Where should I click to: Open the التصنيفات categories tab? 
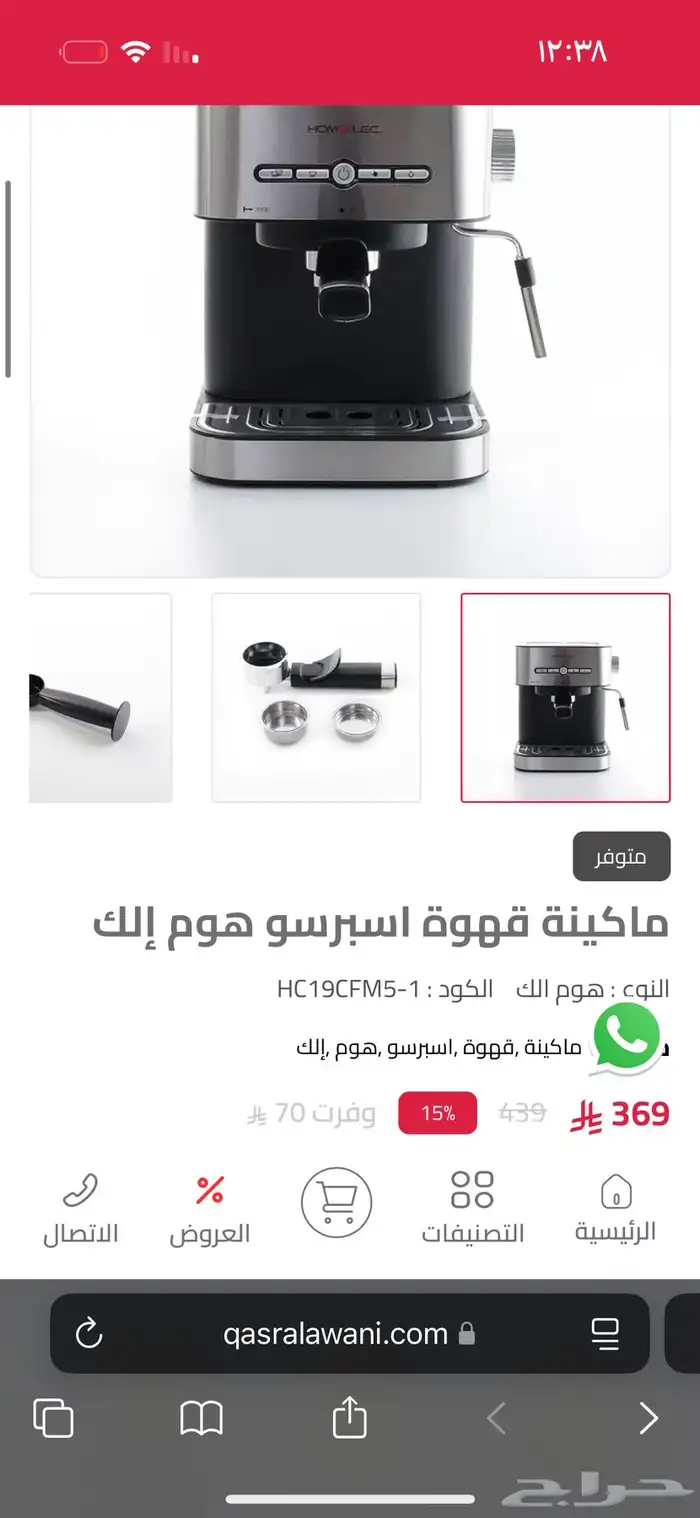click(x=472, y=1208)
